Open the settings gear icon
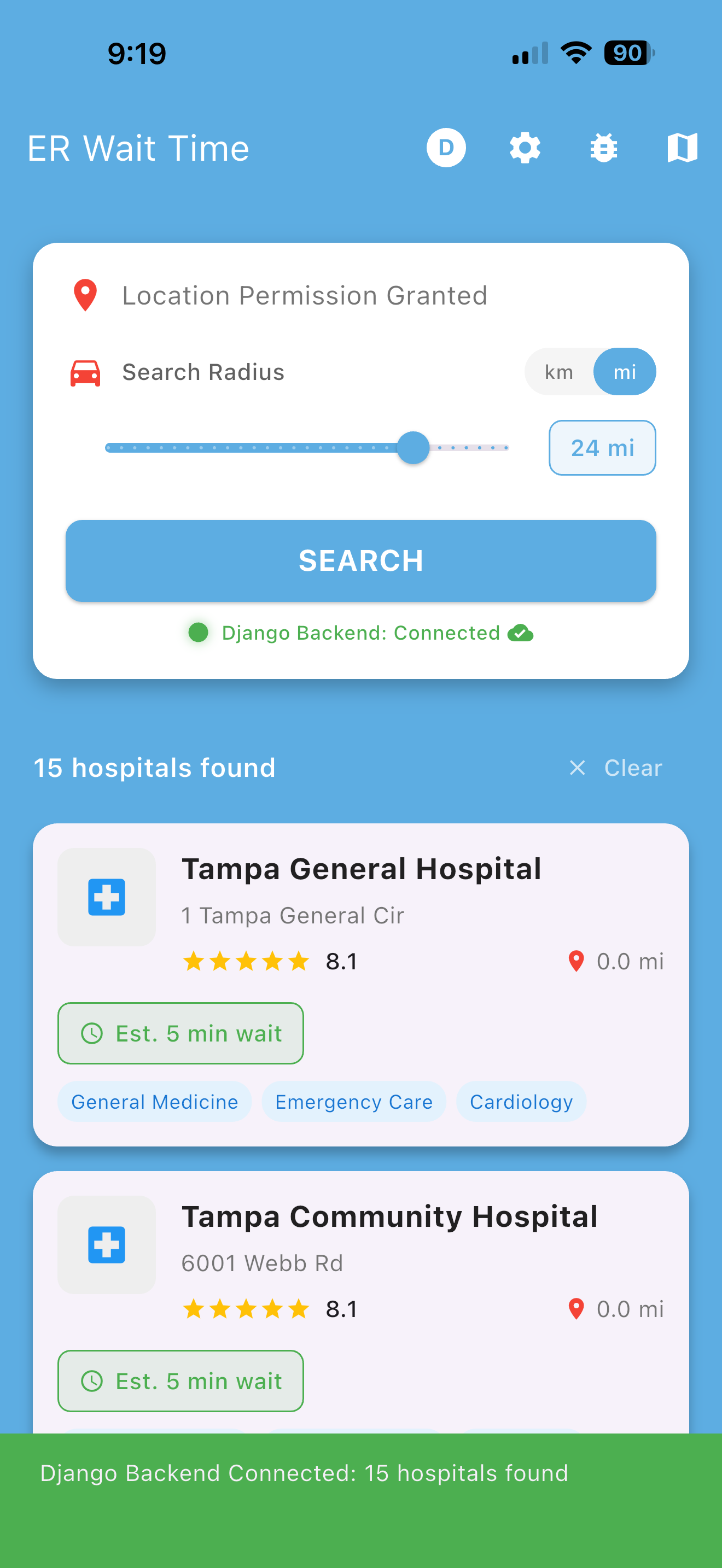The image size is (722, 1568). click(525, 147)
